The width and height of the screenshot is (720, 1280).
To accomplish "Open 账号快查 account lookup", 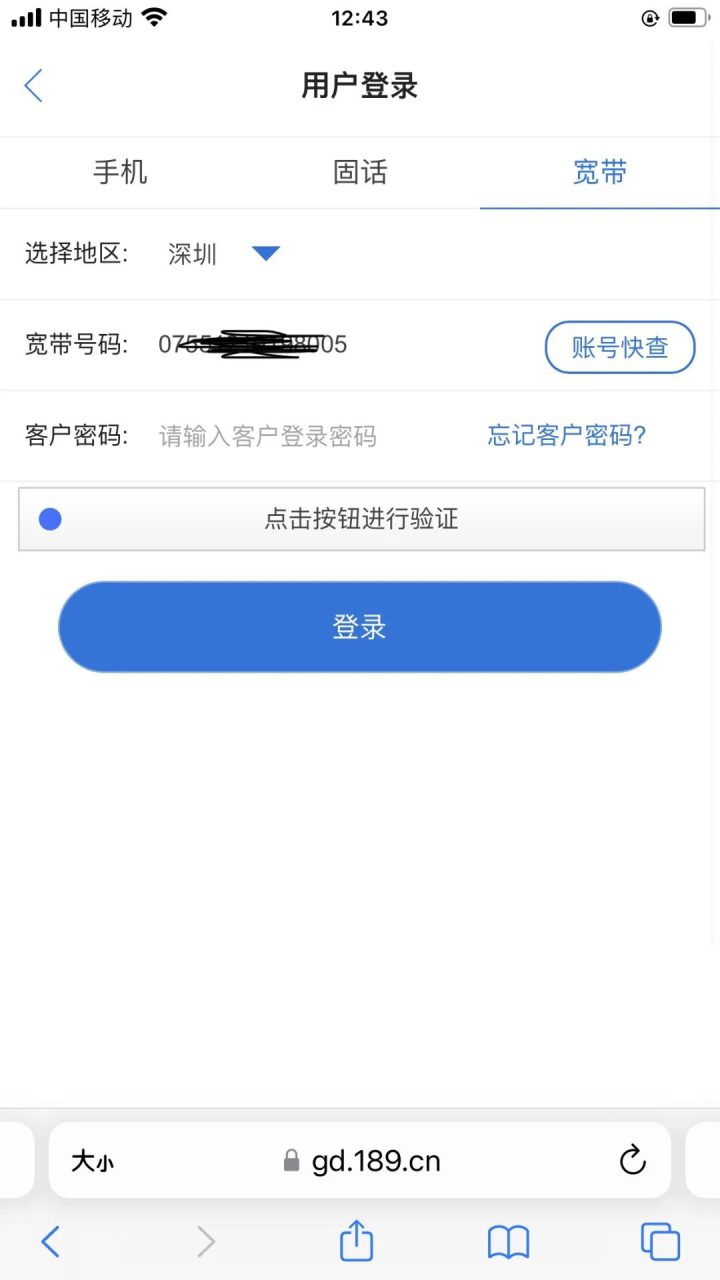I will tap(620, 347).
